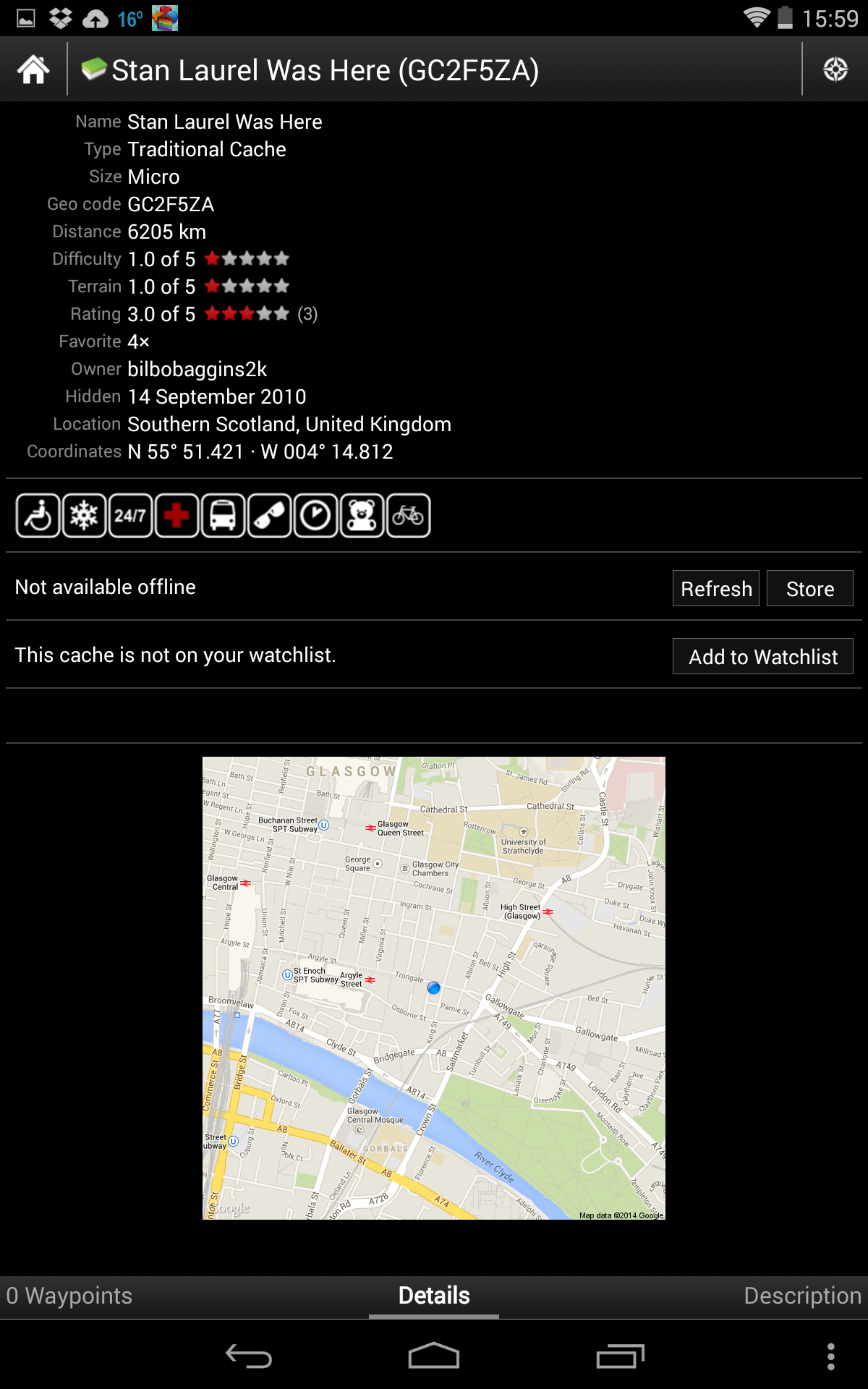Go to the c:geo home screen

(33, 69)
